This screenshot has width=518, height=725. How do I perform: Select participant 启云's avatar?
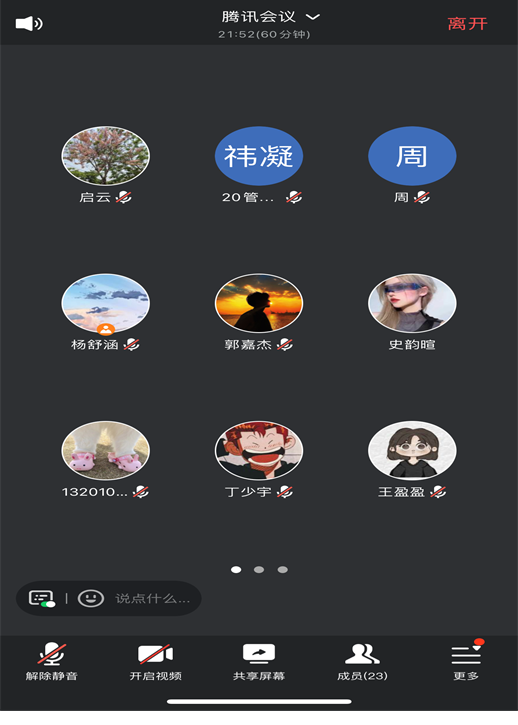pos(105,156)
